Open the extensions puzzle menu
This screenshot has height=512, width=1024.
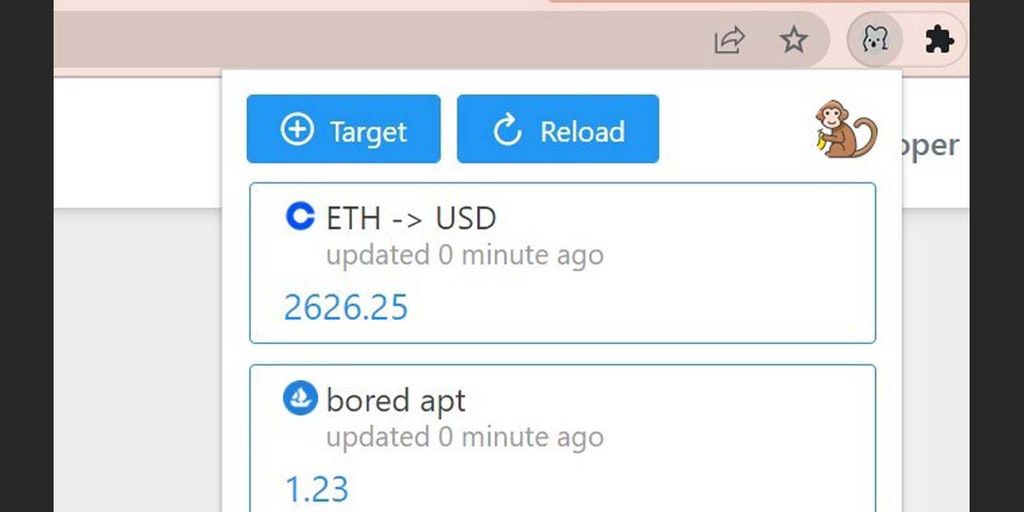coord(939,40)
